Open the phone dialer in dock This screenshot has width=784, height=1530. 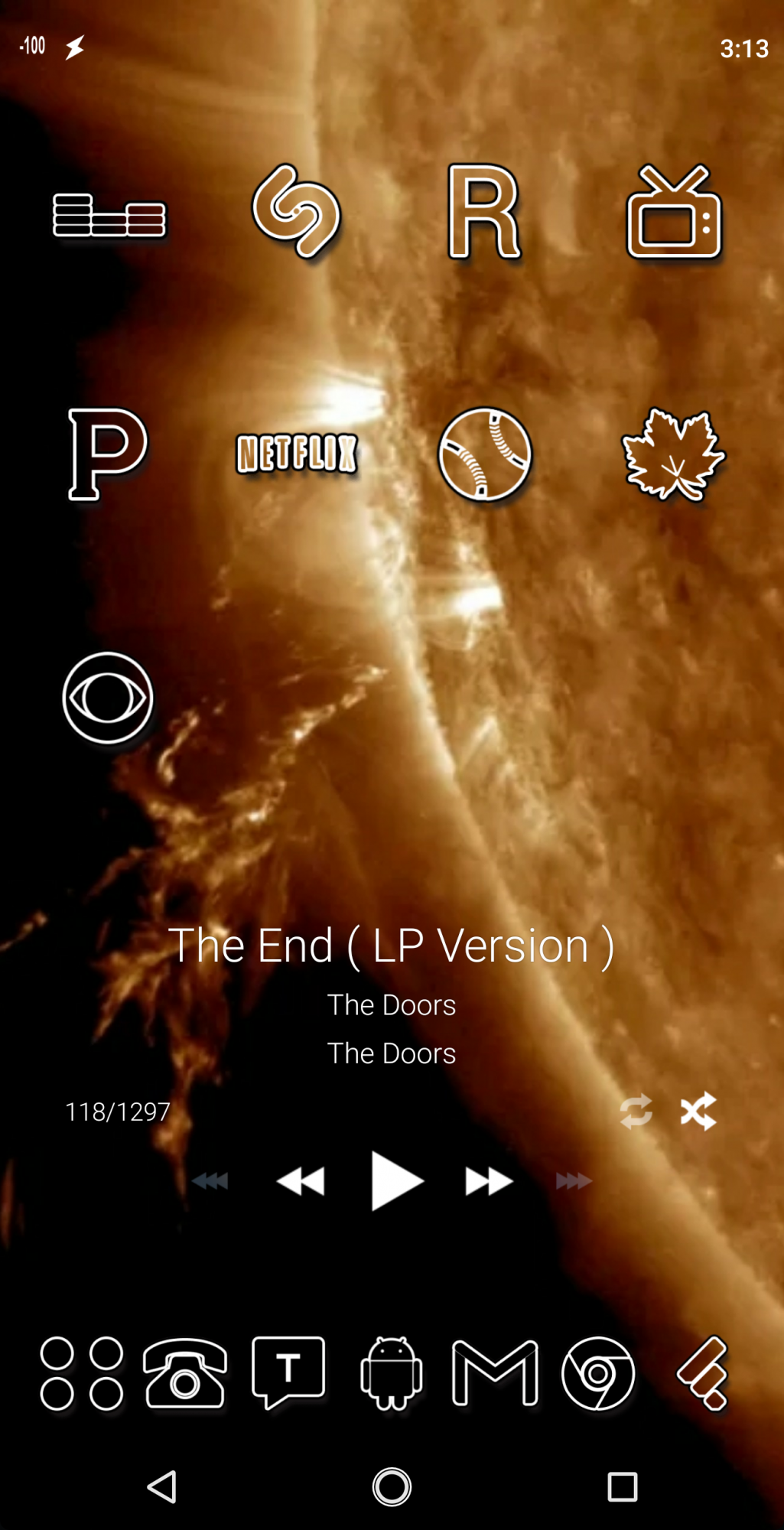pos(185,1373)
